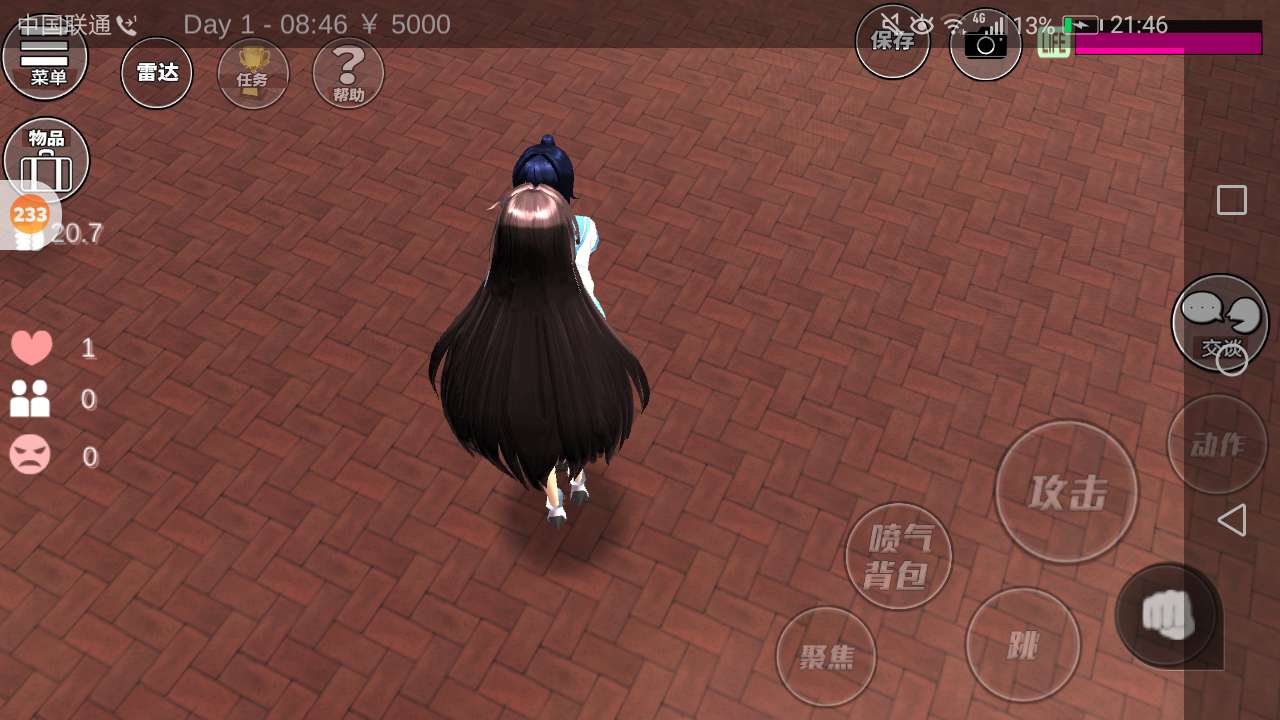Screen dimensions: 1280x720
Task: Tap the orange 233 floating icon
Action: tap(29, 214)
